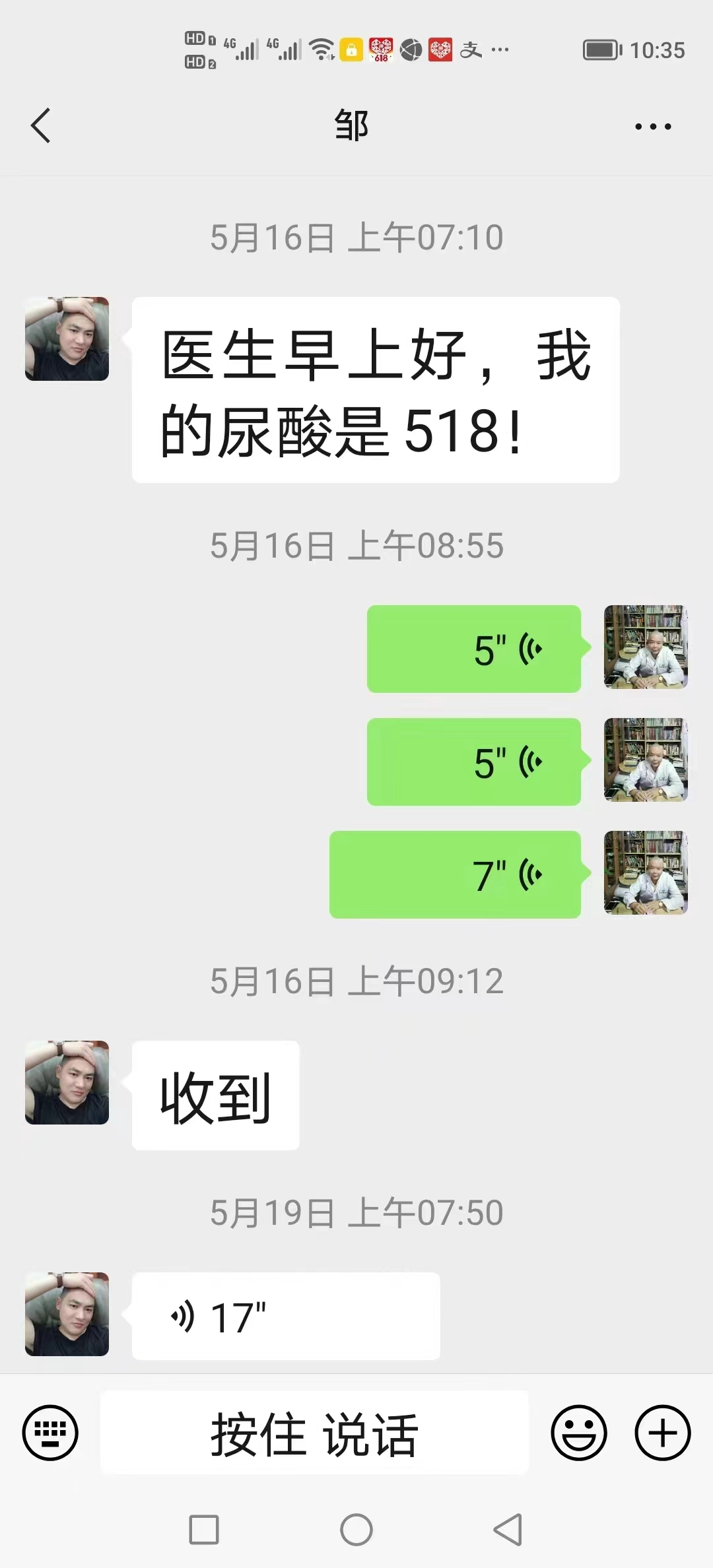Open the system recent apps button
Screen dimensions: 713x1568
[204, 1530]
